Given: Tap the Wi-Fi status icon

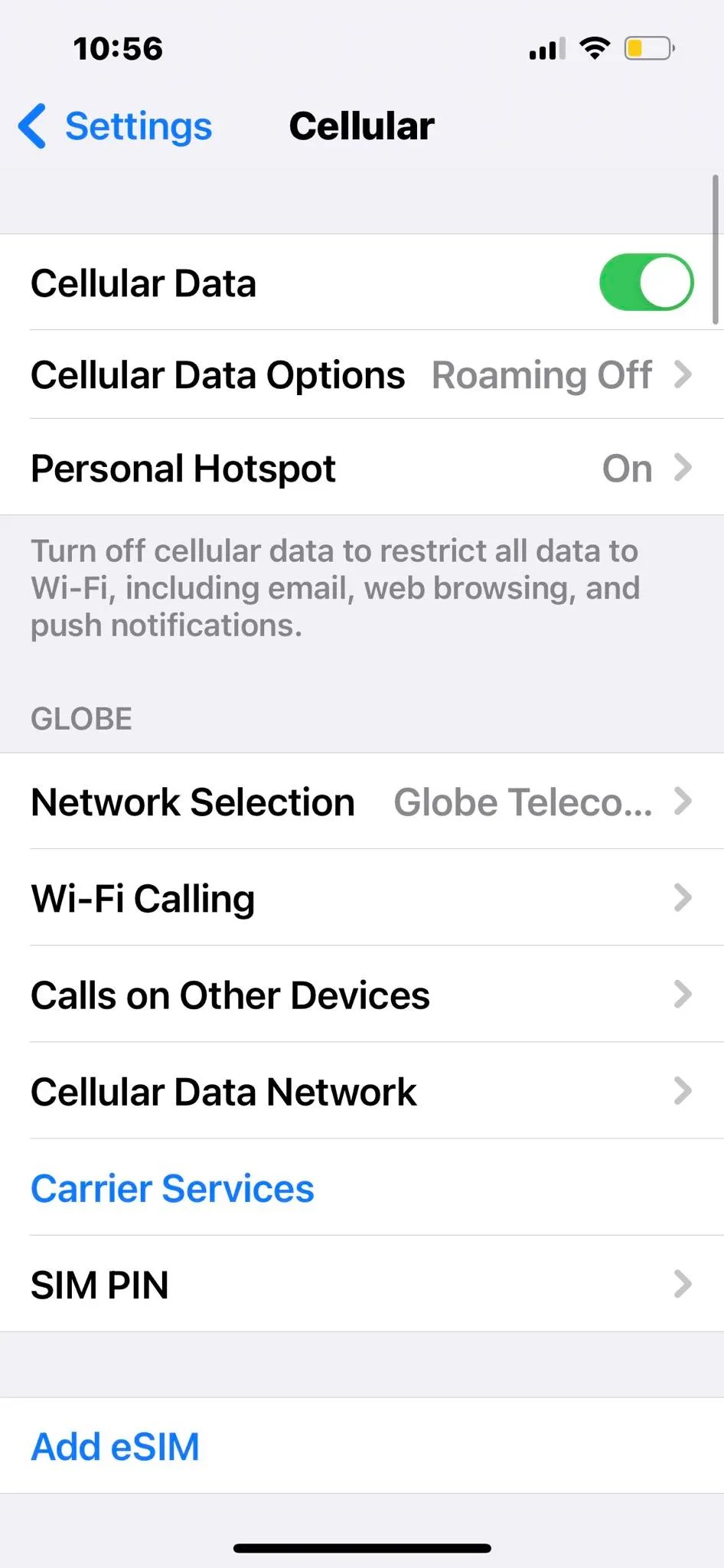Looking at the screenshot, I should 595,47.
